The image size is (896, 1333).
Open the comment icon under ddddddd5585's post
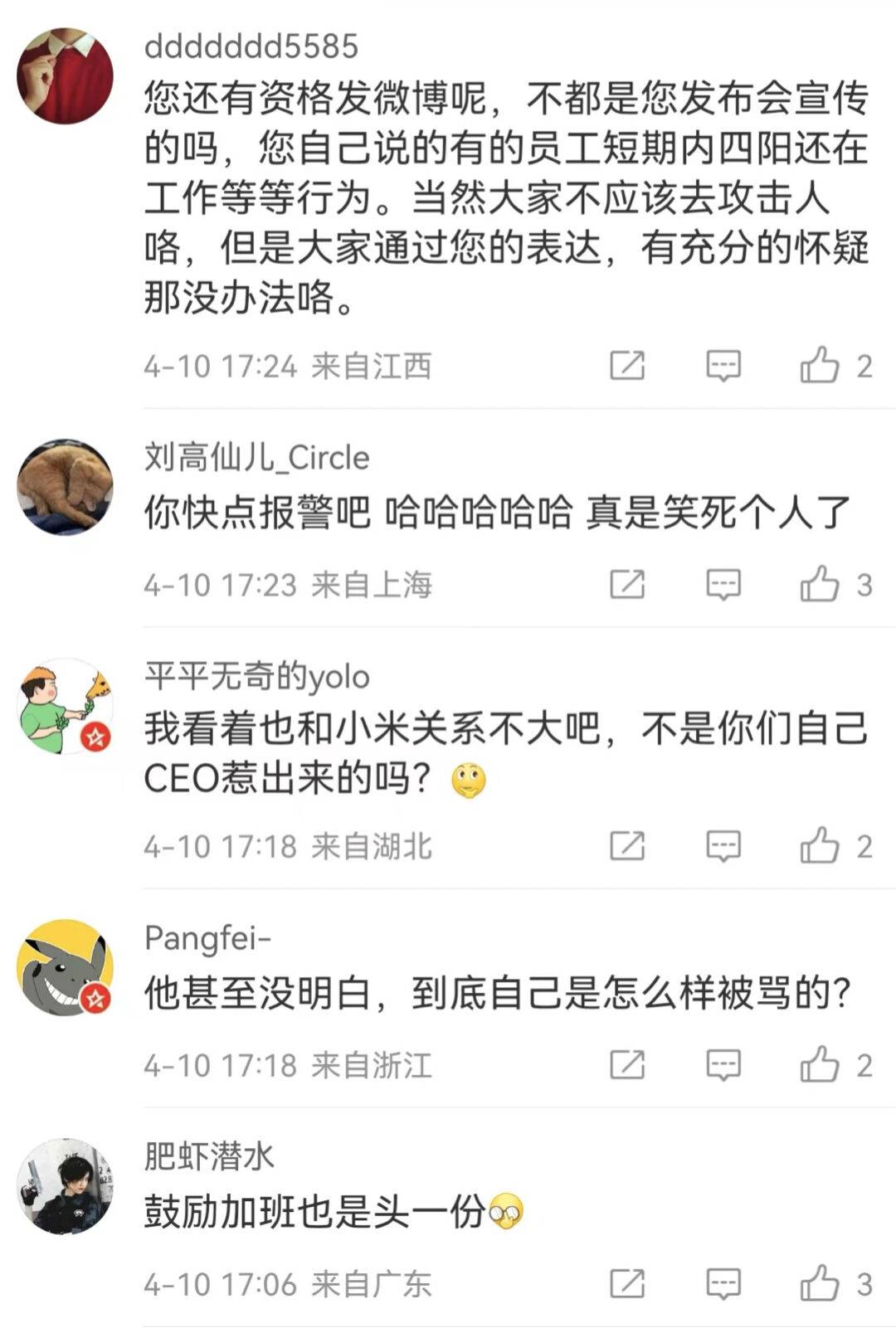pyautogui.click(x=725, y=362)
